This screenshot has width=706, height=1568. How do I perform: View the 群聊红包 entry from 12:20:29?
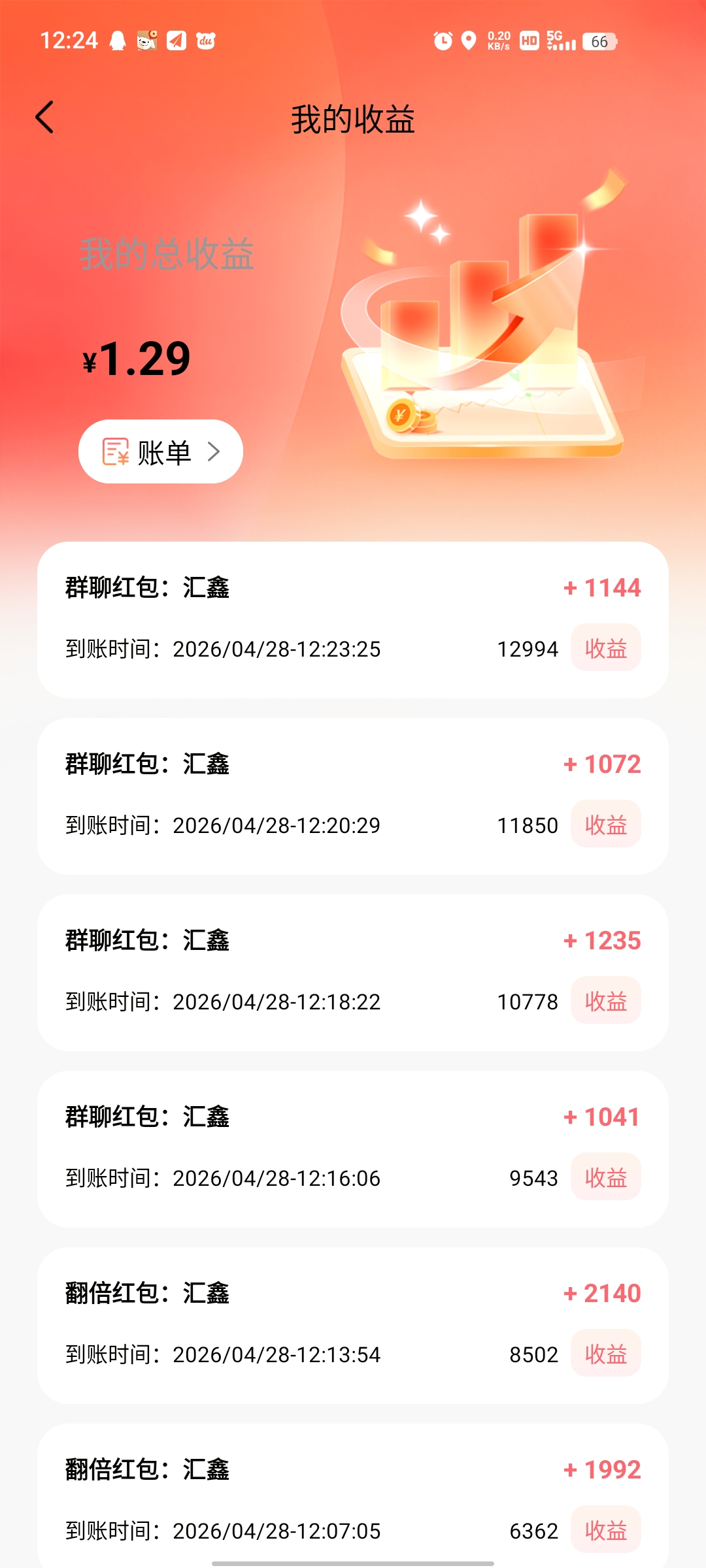pyautogui.click(x=353, y=796)
